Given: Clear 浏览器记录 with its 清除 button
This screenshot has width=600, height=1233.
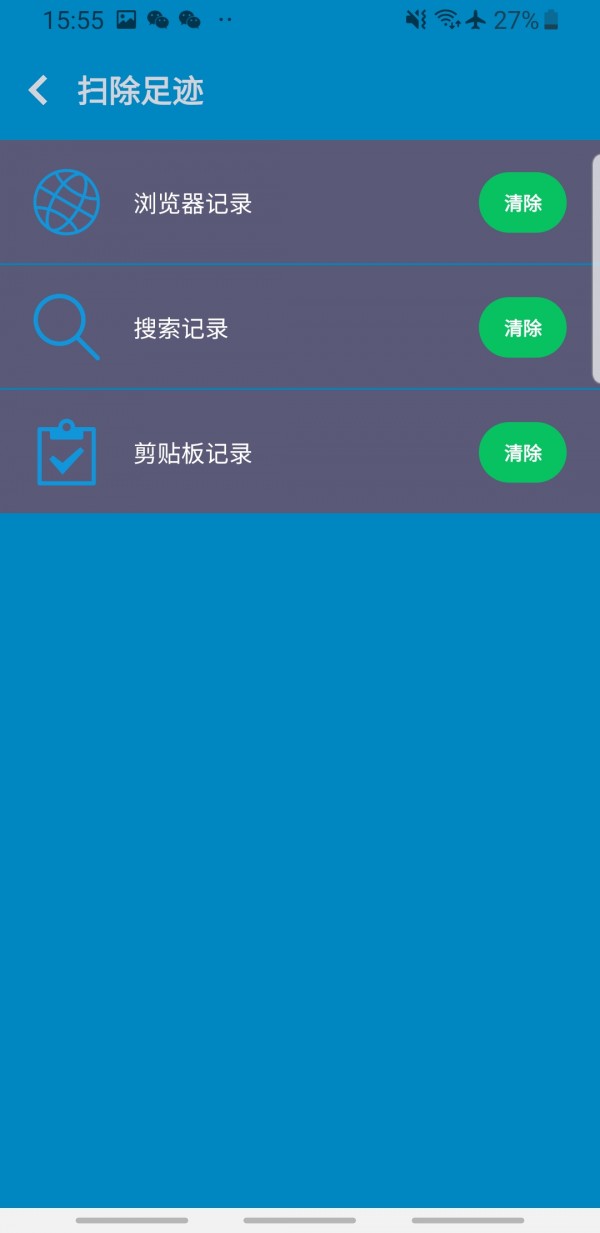Looking at the screenshot, I should tap(523, 203).
